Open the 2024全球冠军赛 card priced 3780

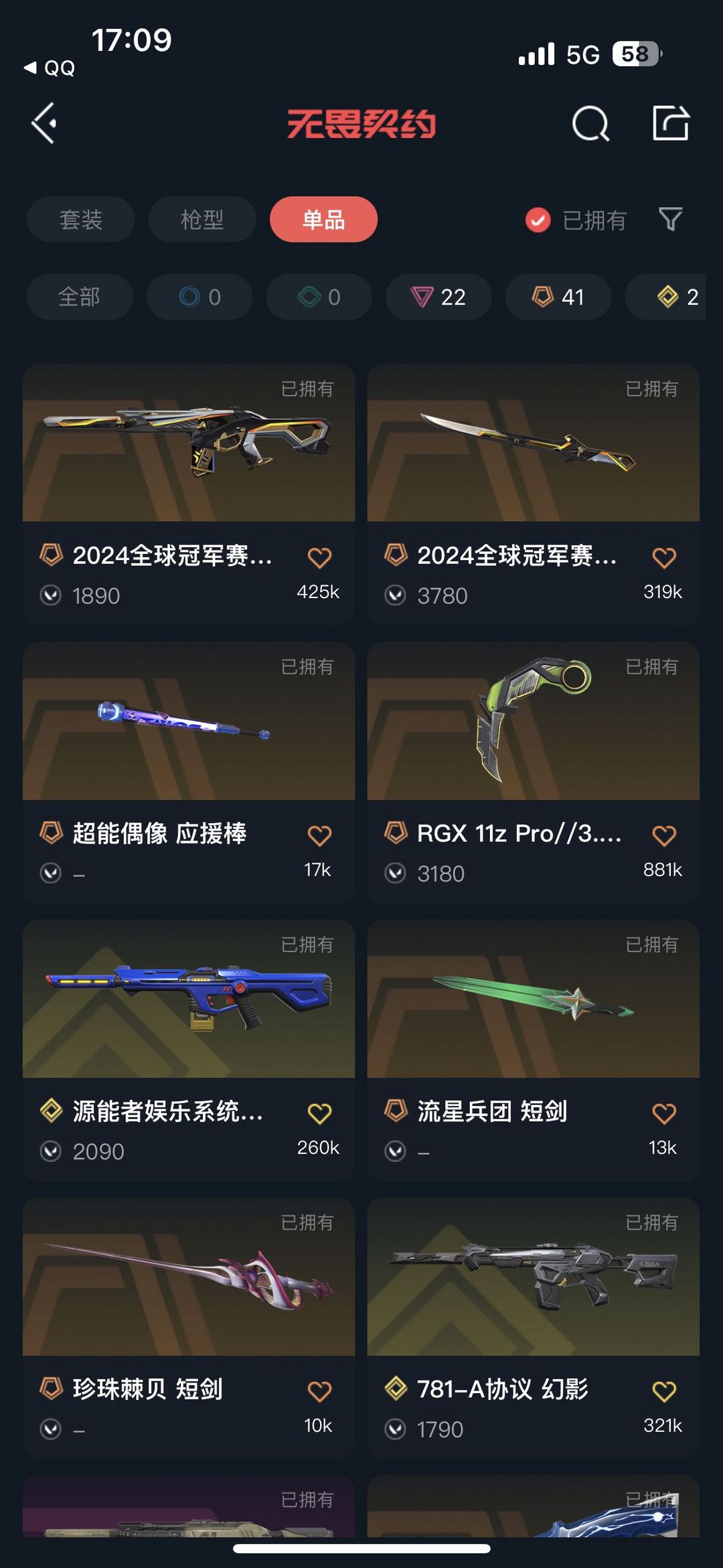coord(534,494)
